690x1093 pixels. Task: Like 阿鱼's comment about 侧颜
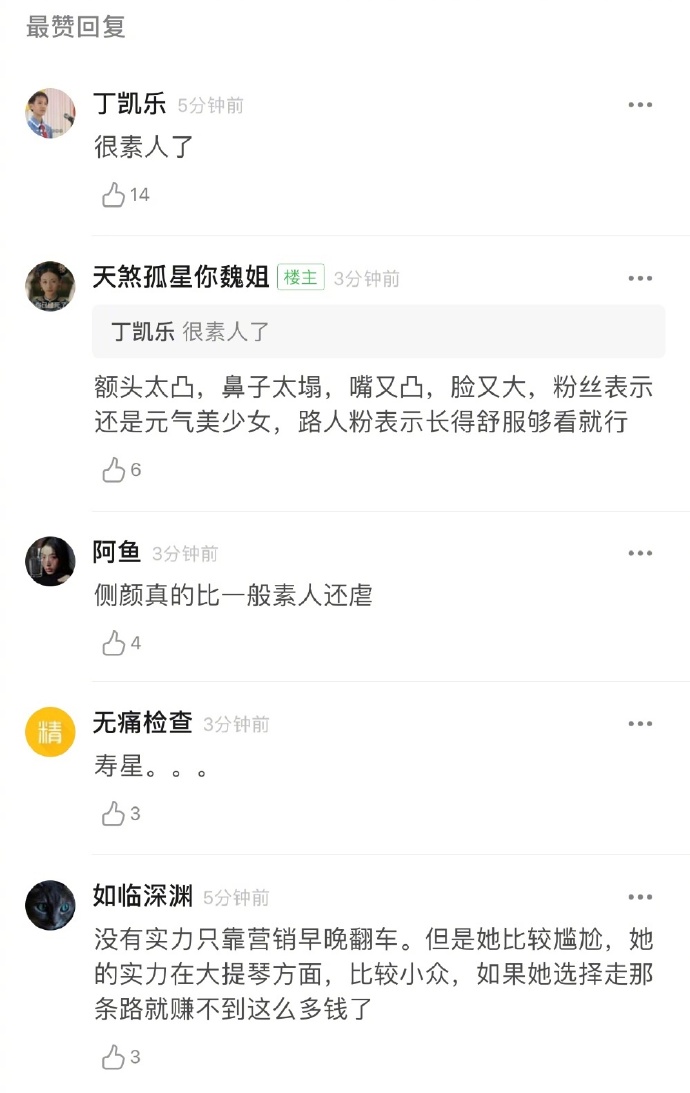(114, 643)
